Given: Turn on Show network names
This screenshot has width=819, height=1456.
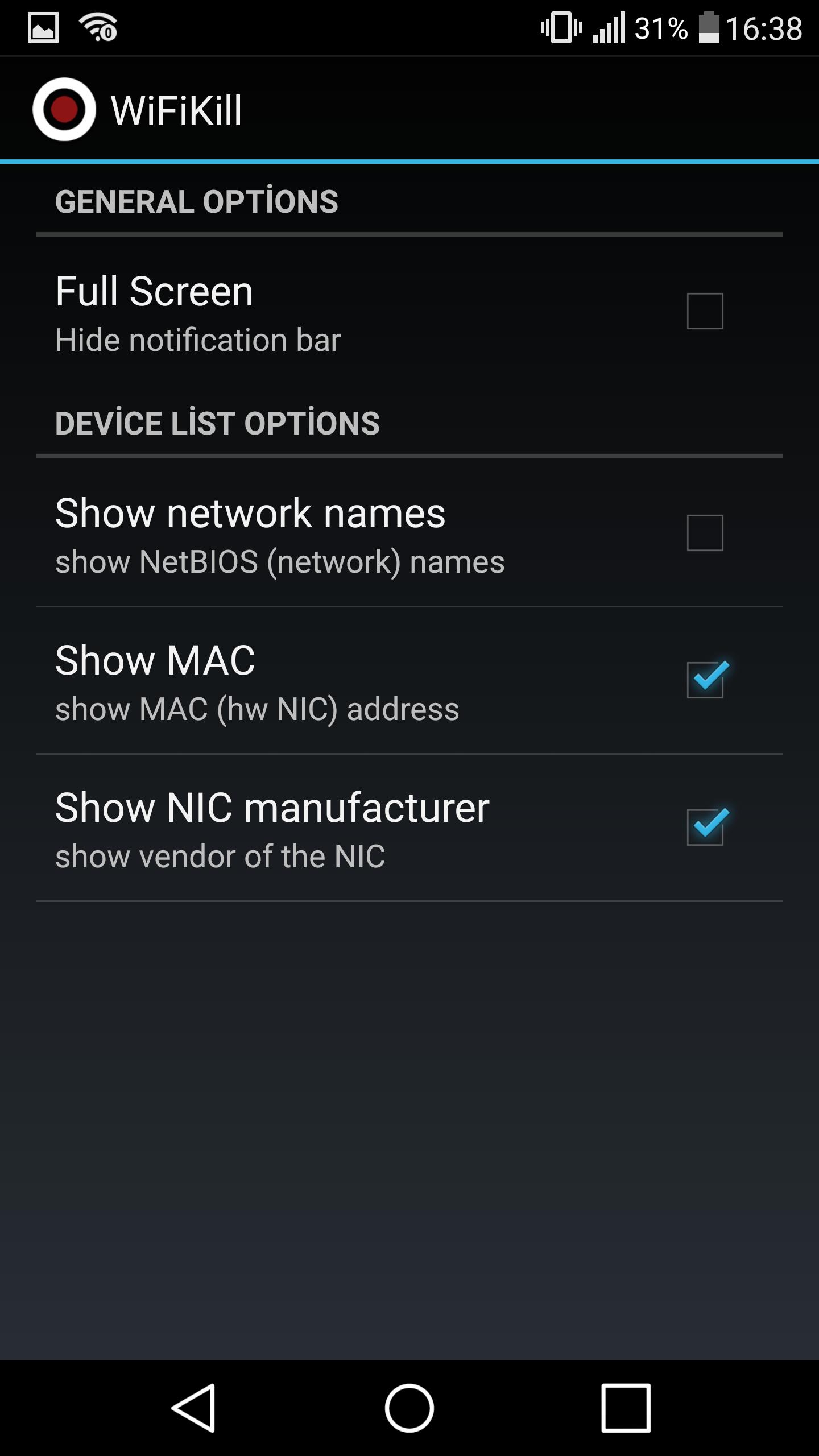Looking at the screenshot, I should tap(705, 533).
